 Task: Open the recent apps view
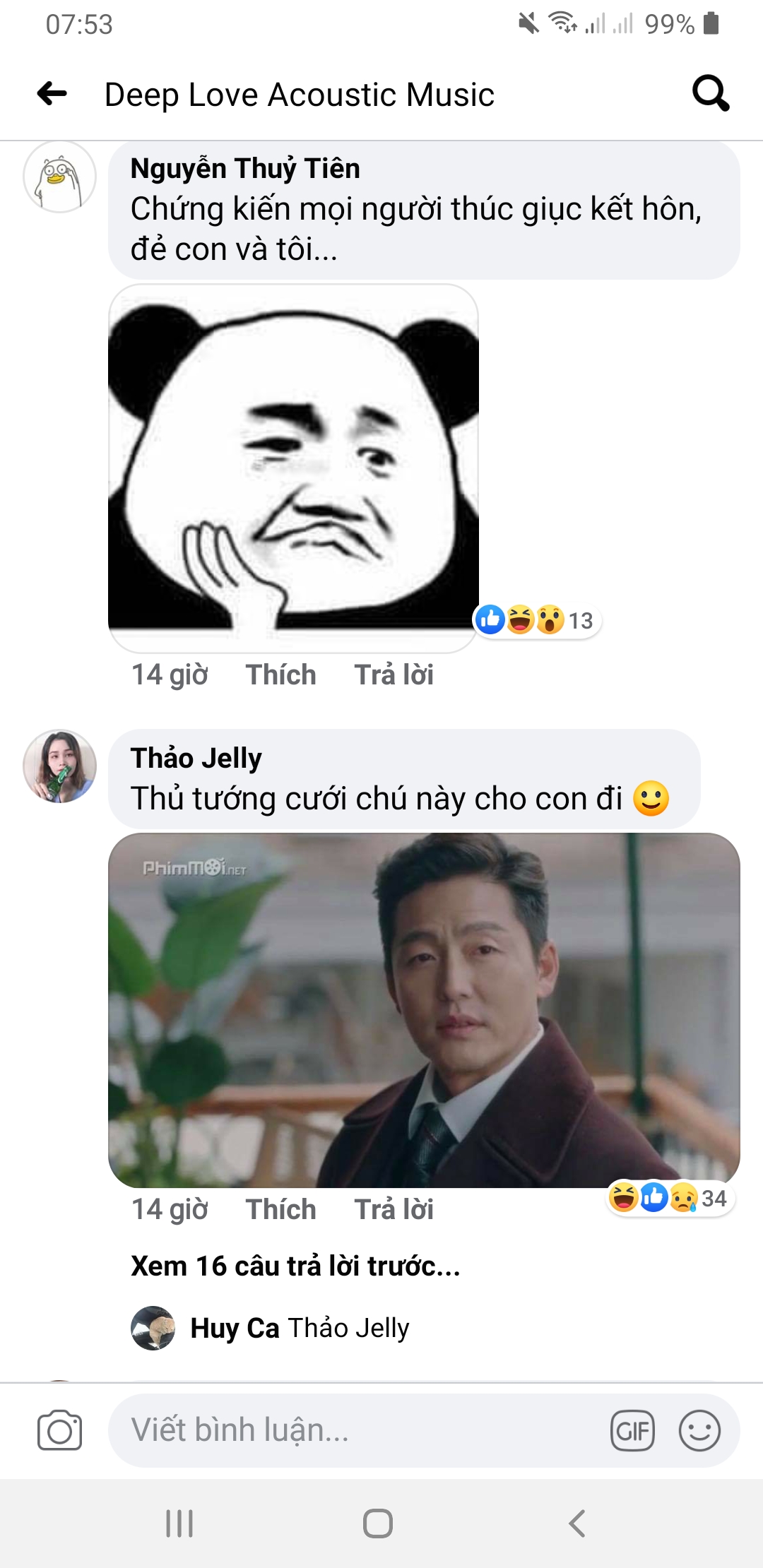tap(179, 1524)
